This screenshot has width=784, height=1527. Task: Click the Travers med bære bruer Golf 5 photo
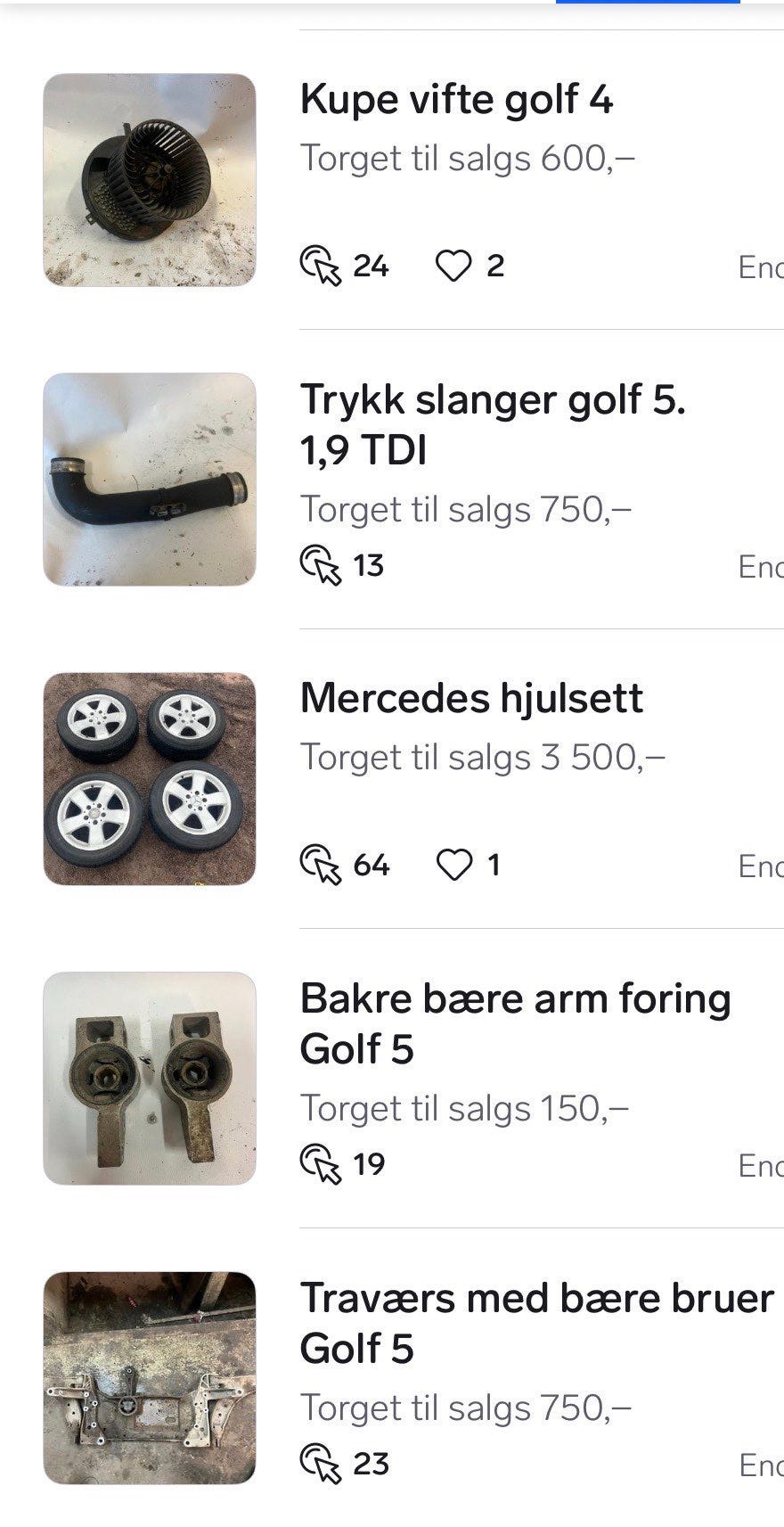(148, 1377)
